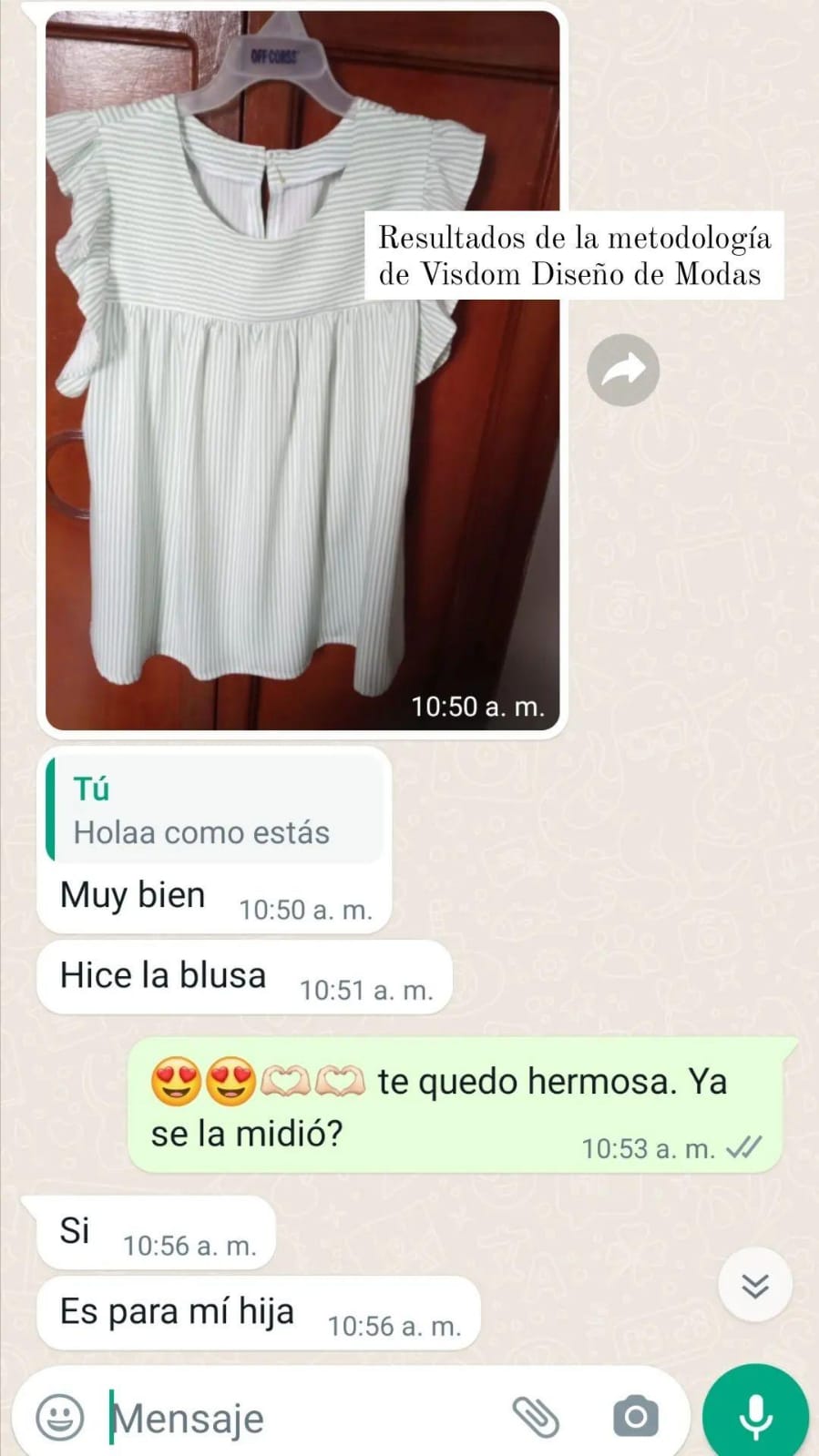Jump to the quoted "Holaa como estás" message
Viewport: 819px width, 1456px height.
[215, 809]
